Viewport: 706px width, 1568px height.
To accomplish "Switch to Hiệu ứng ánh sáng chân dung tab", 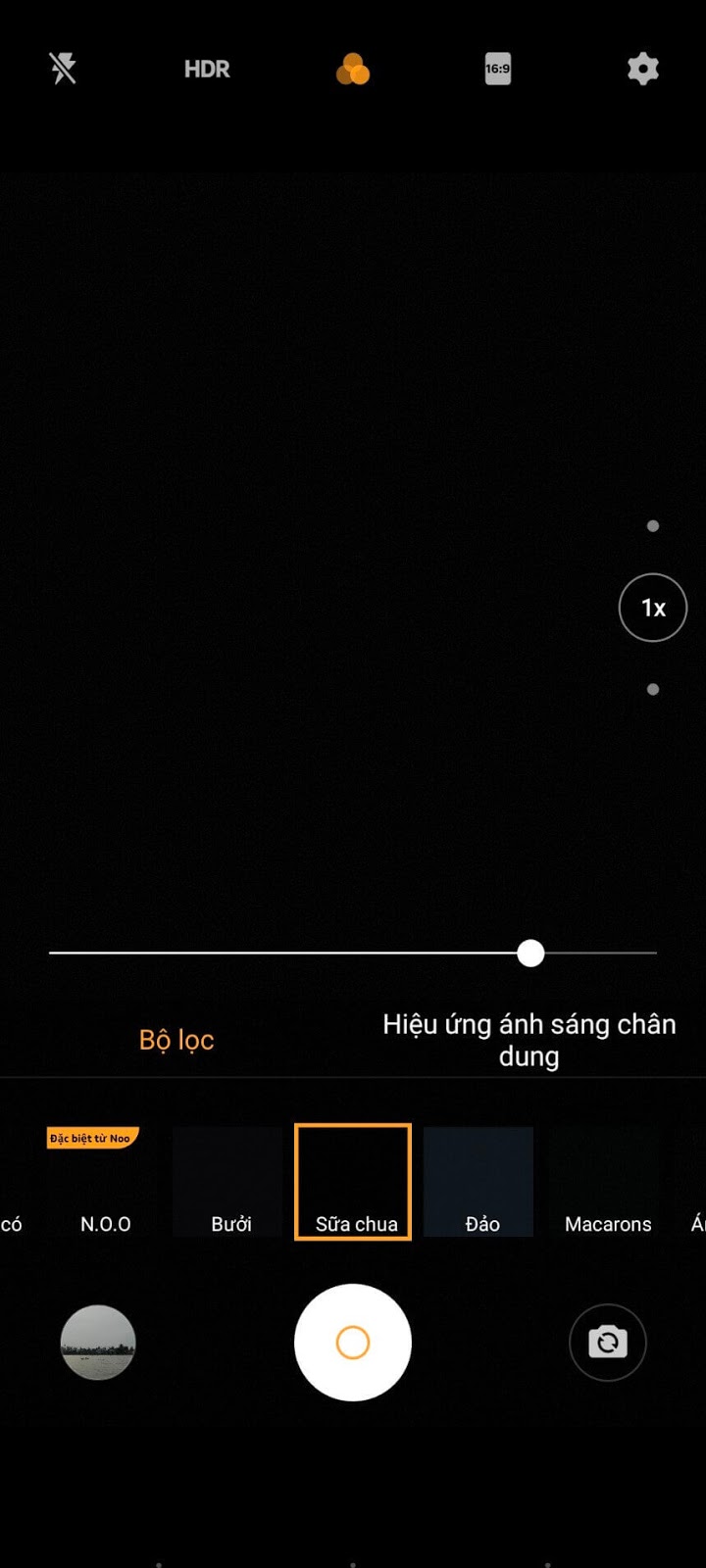I will pos(529,1040).
